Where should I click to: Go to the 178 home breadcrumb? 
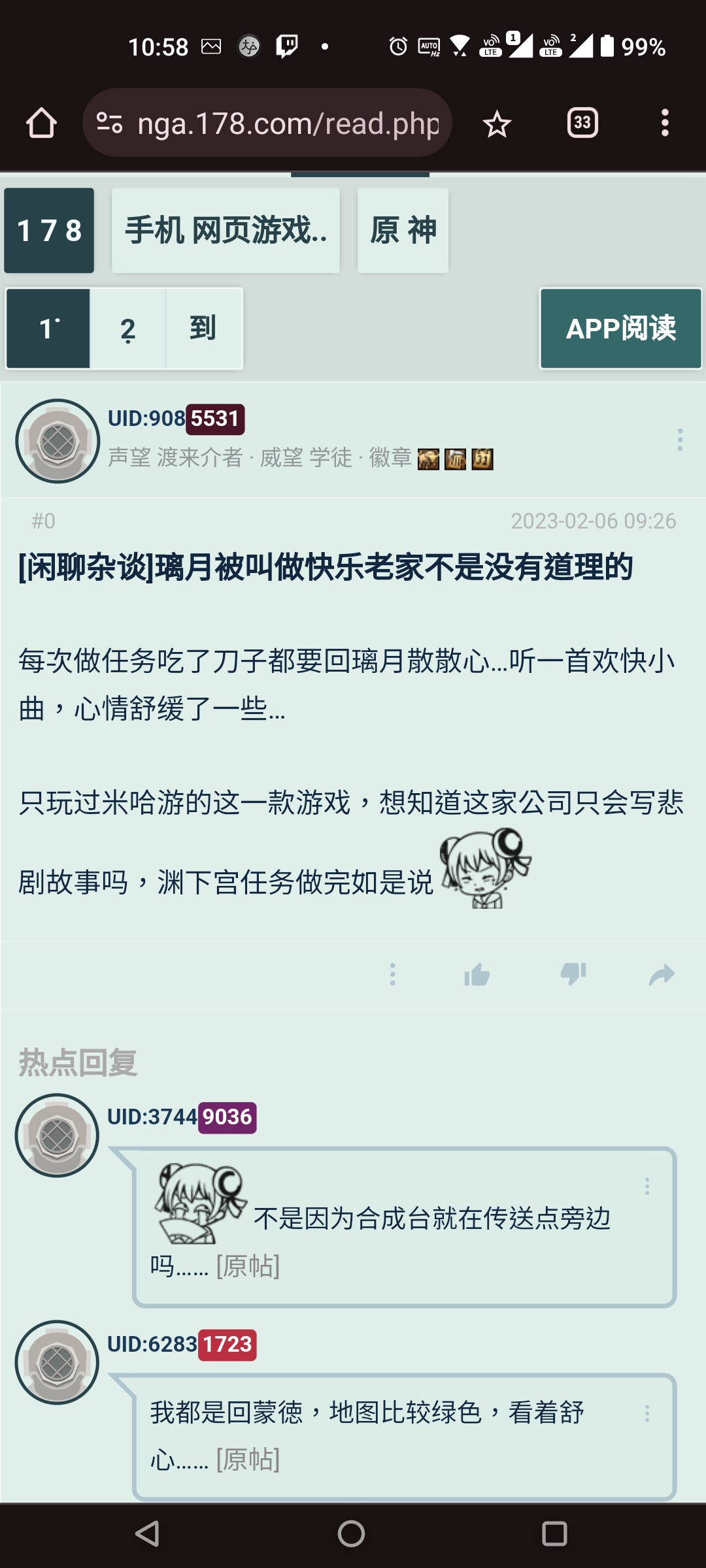click(x=49, y=231)
